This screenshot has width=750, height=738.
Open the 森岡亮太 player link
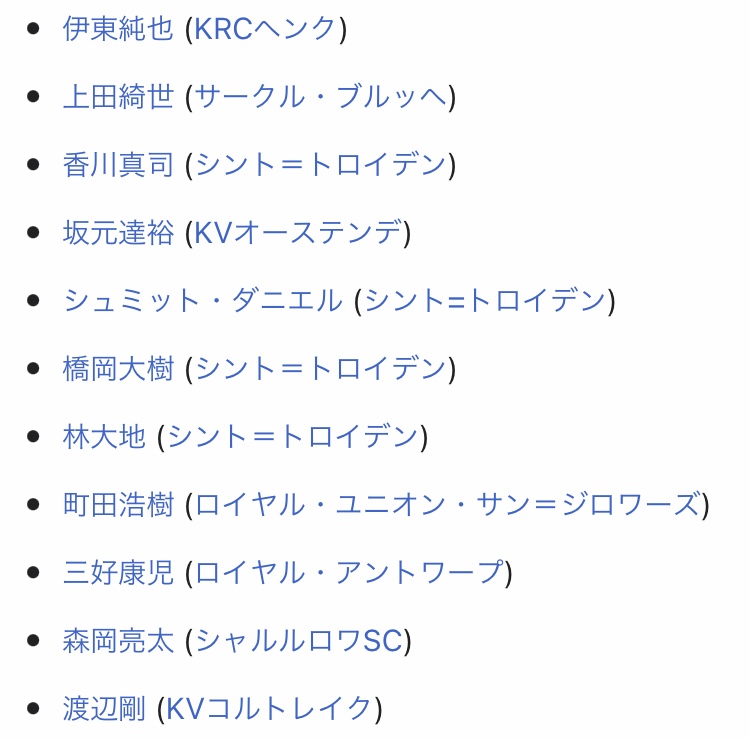(x=118, y=640)
